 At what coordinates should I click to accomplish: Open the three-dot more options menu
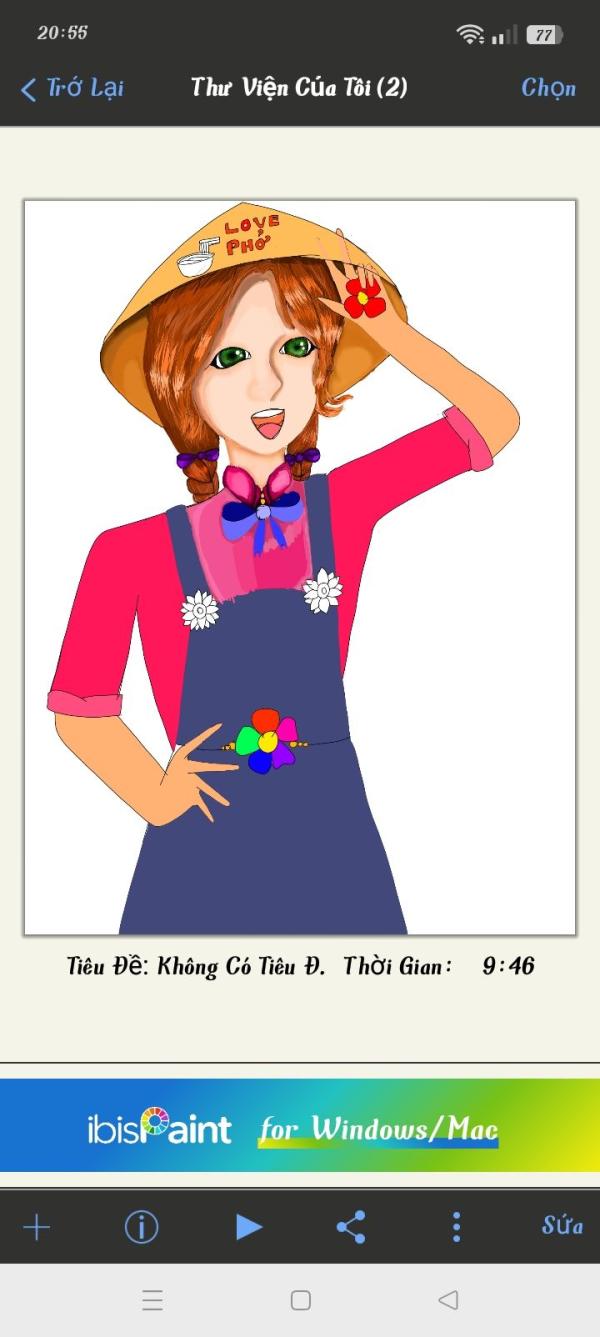point(456,1227)
